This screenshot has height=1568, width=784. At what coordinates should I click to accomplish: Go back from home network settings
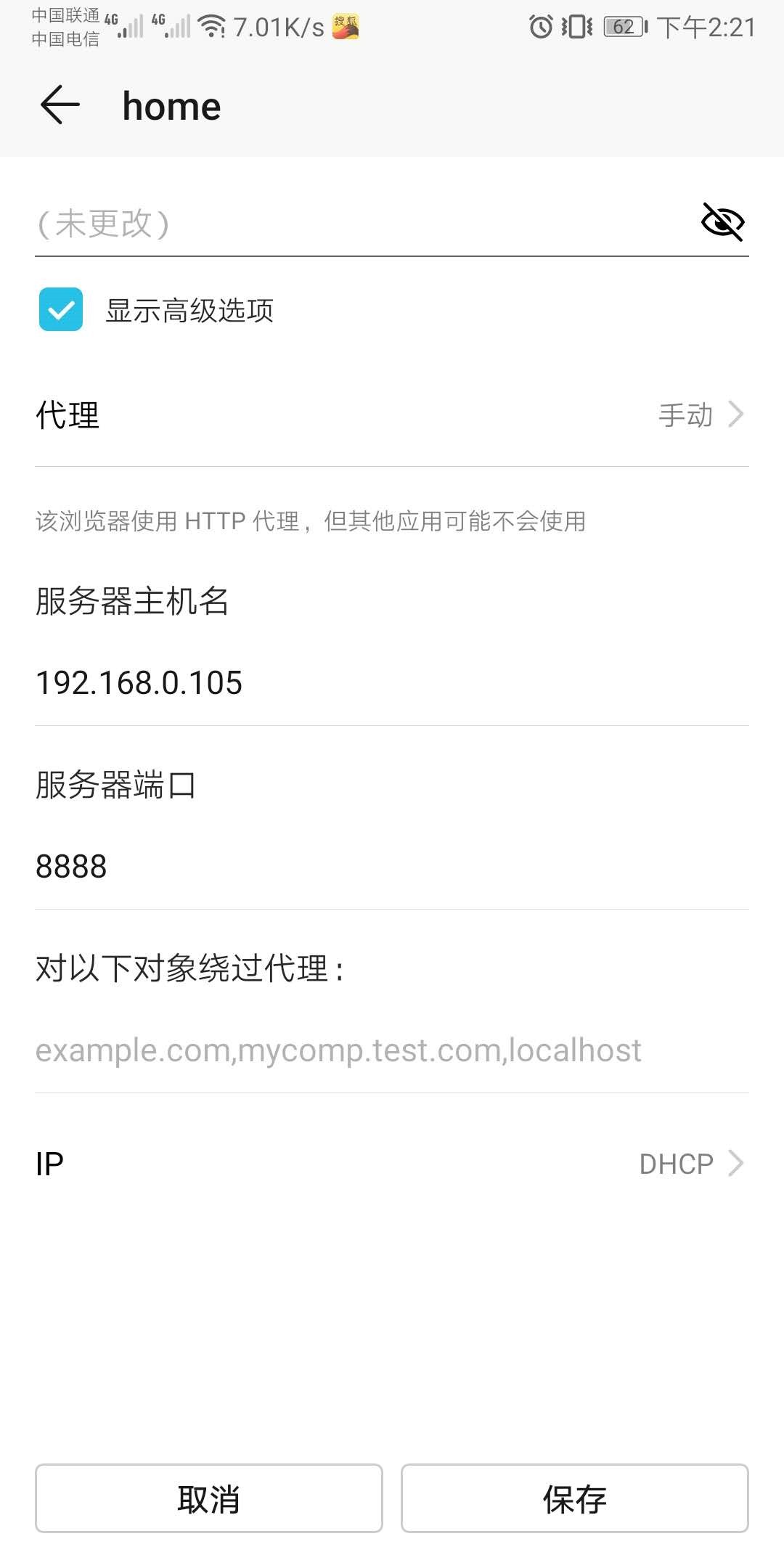tap(60, 105)
